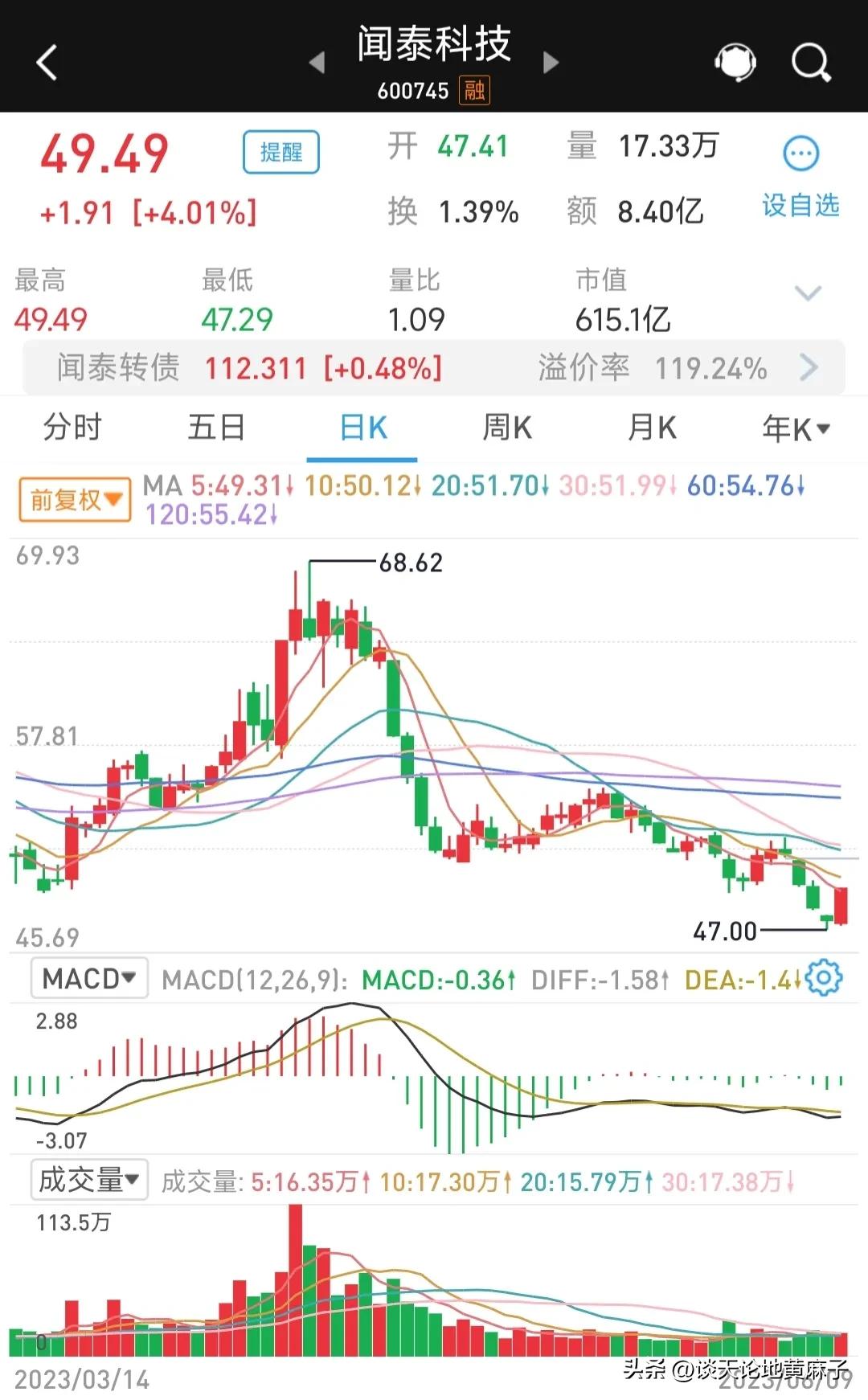
Task: Expand more quote details chevron
Action: 808,293
